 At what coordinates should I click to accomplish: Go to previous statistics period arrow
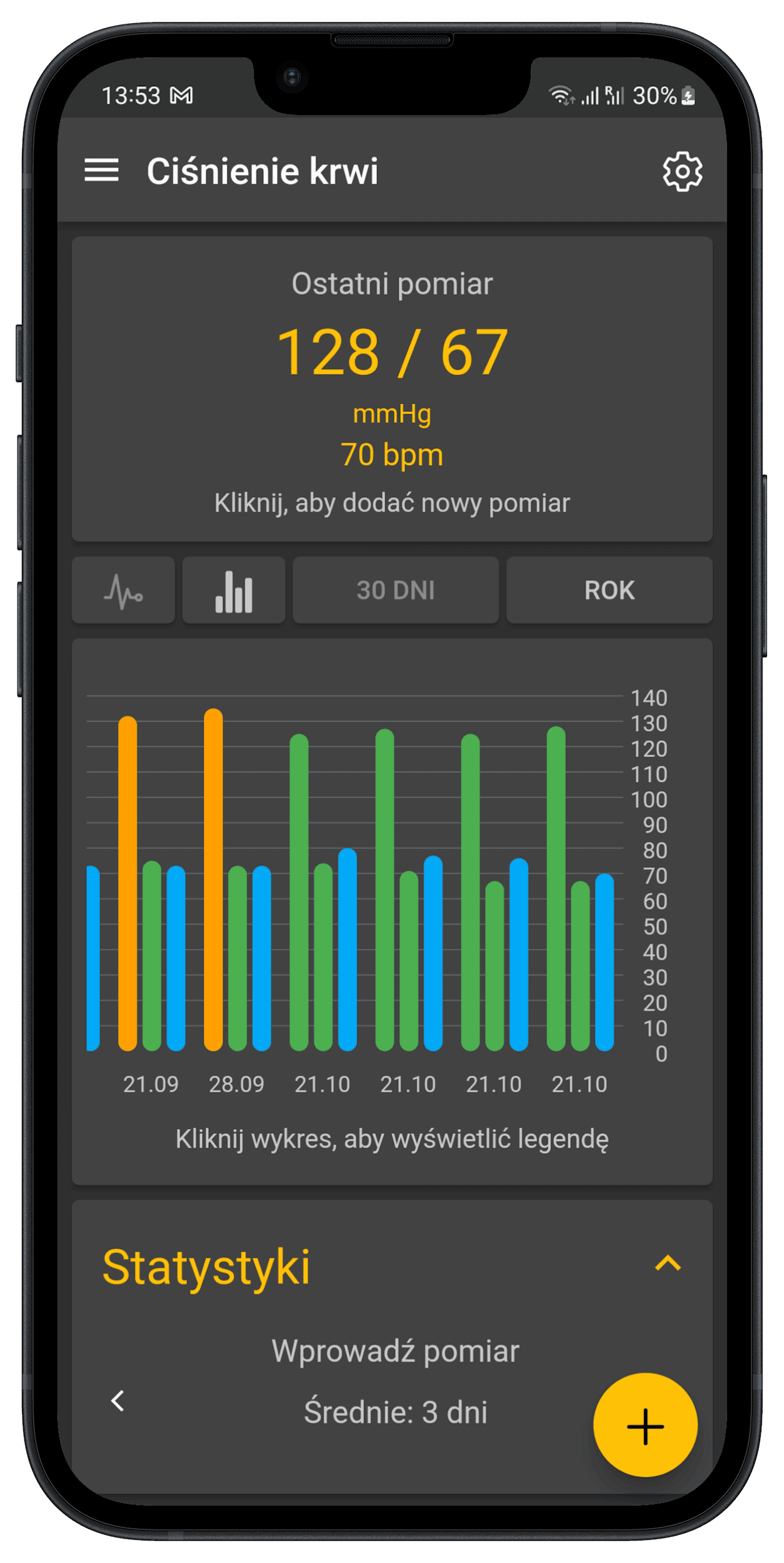point(118,1400)
